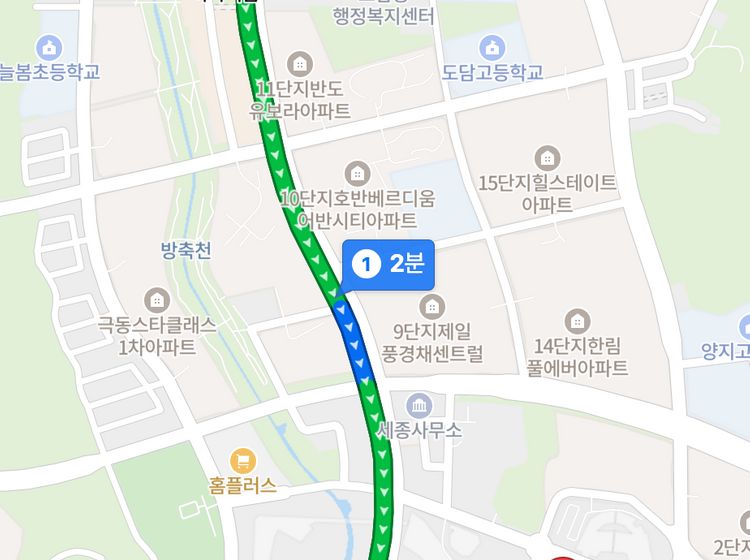Tap the 10단지호반베르디움 어반시티아파트 marker

coord(356,172)
